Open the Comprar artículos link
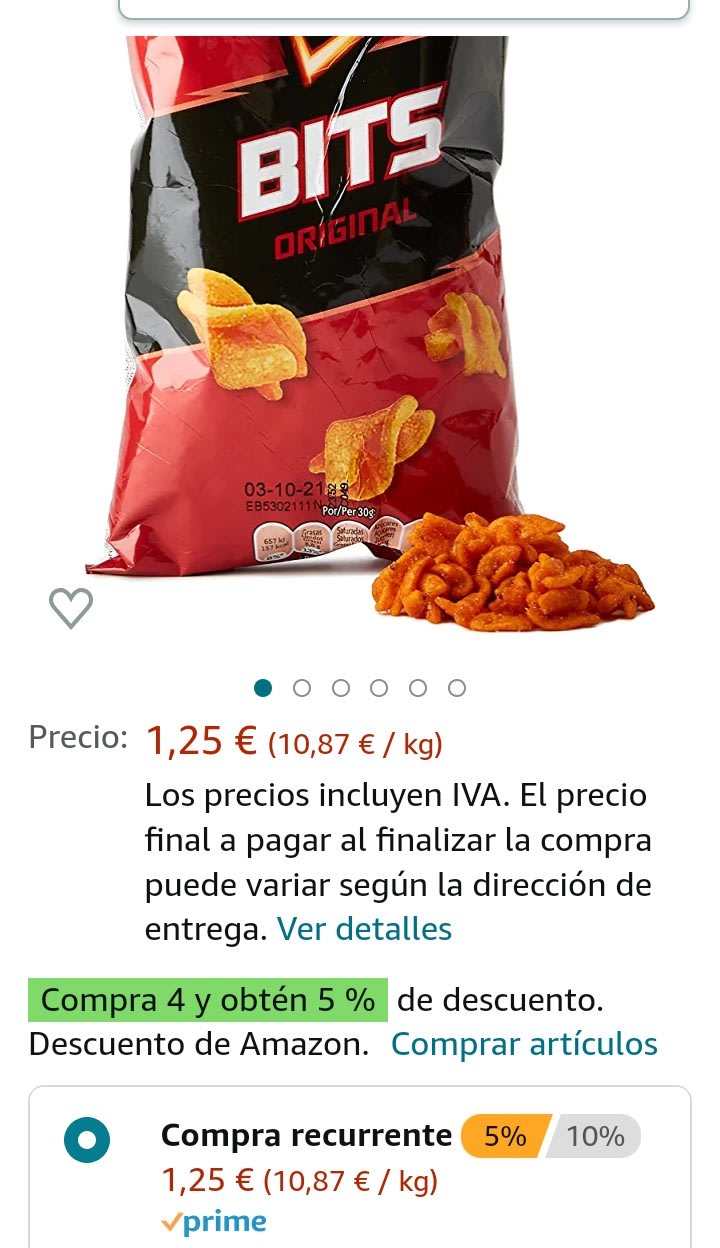This screenshot has width=720, height=1248. 524,1044
